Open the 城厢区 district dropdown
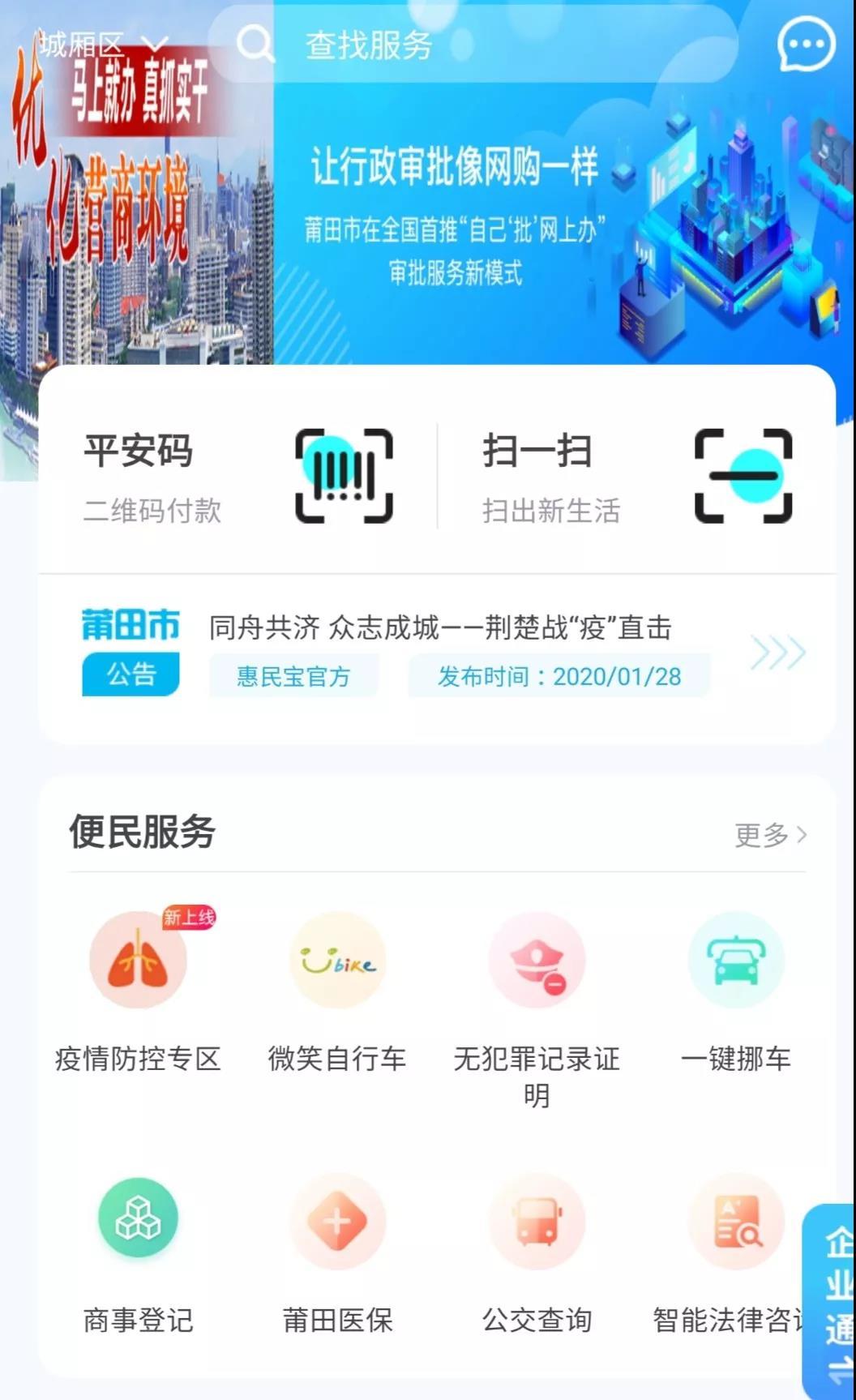Image resolution: width=856 pixels, height=1400 pixels. tap(101, 44)
